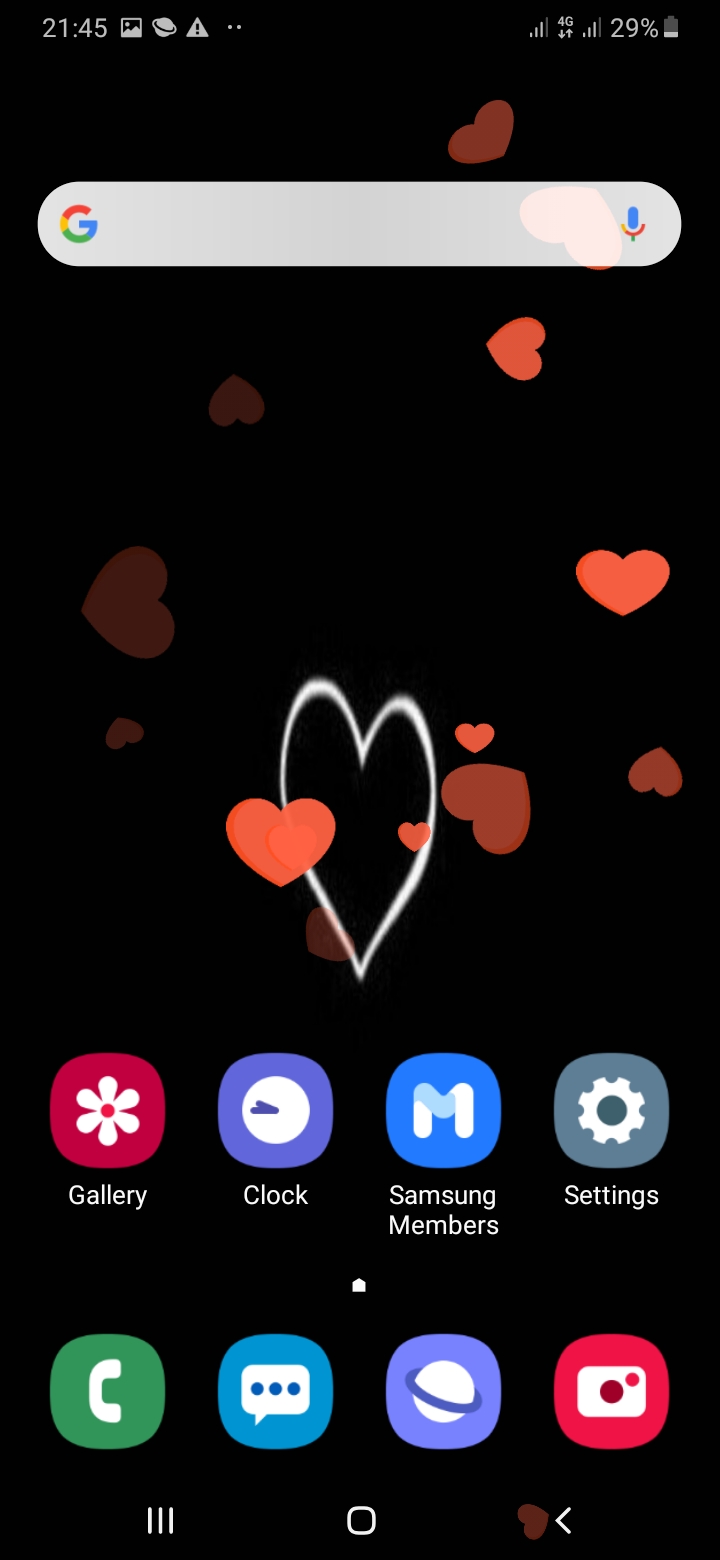Tap the navigation bar back arrow
720x1560 pixels.
563,1521
